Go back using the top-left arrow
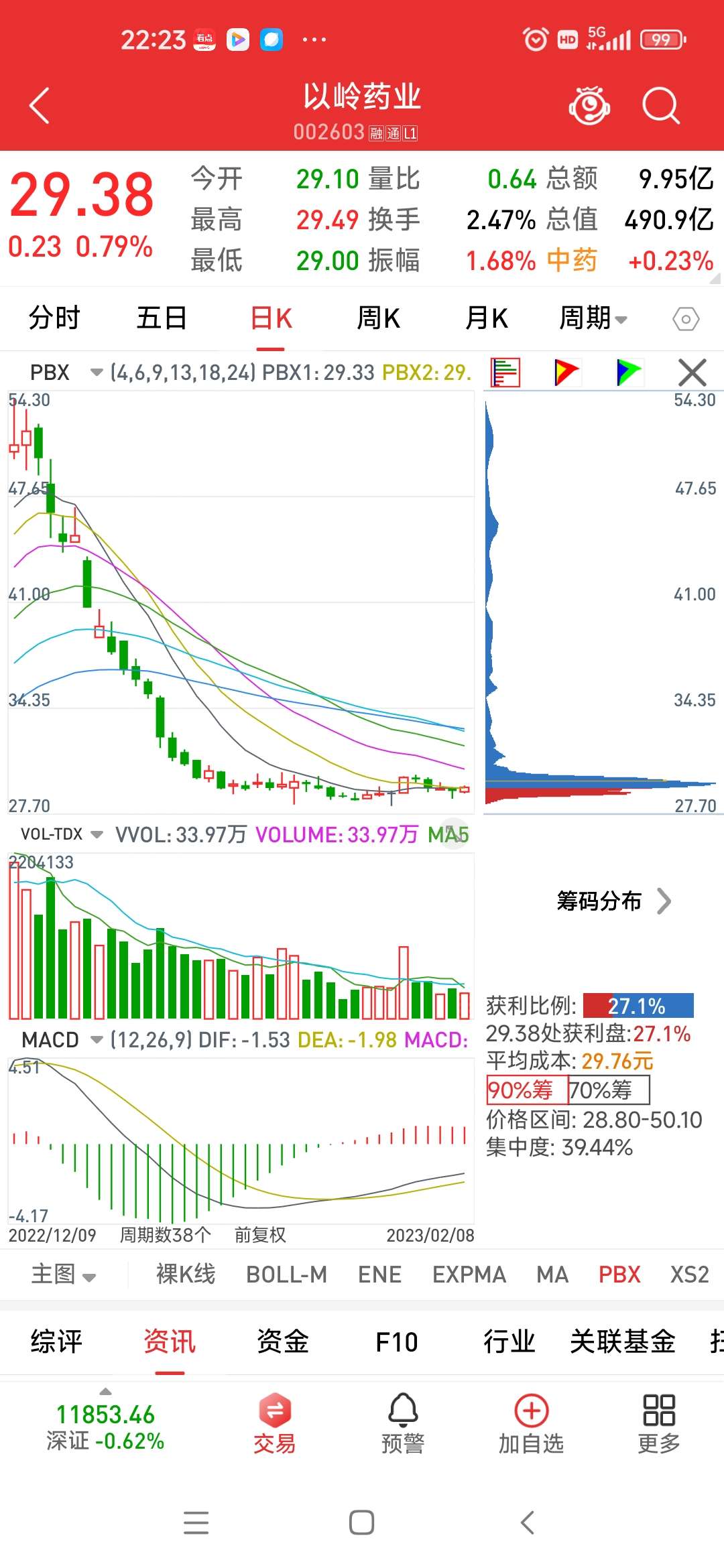Screen dimensions: 724x1568 click(x=40, y=106)
